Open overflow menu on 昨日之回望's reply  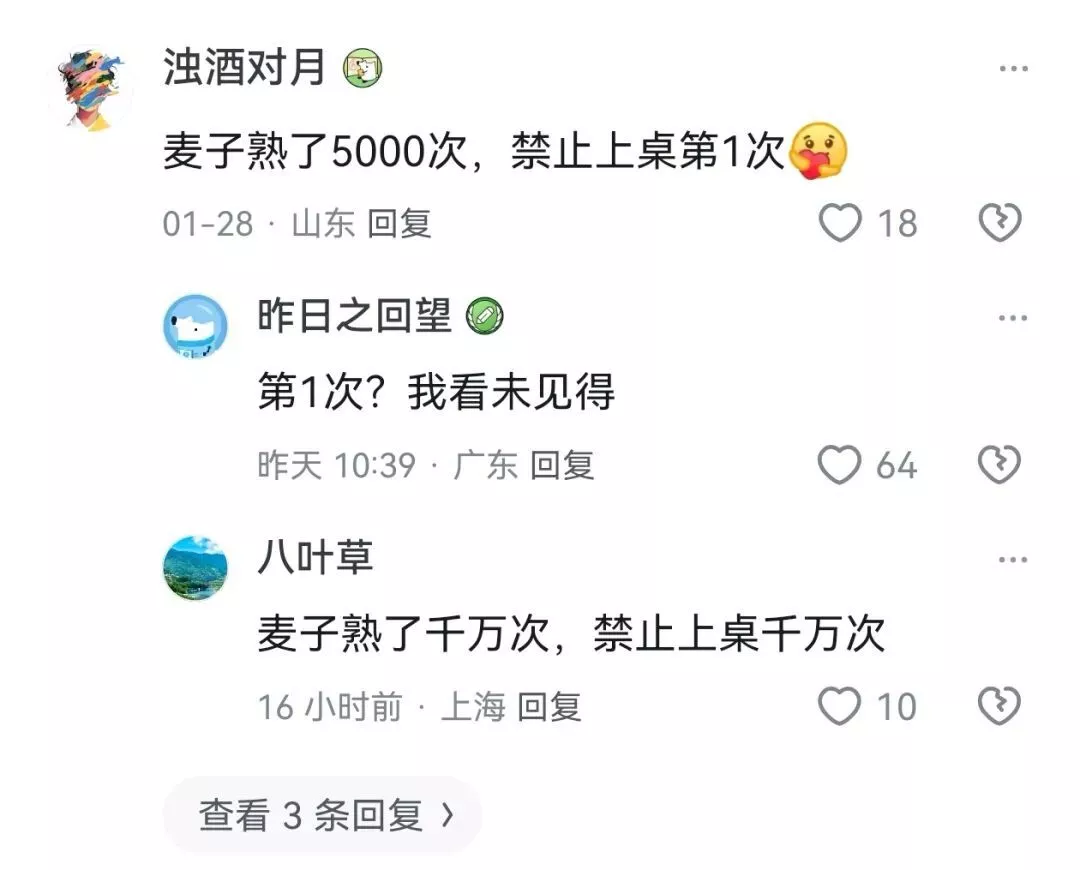coord(1013,318)
